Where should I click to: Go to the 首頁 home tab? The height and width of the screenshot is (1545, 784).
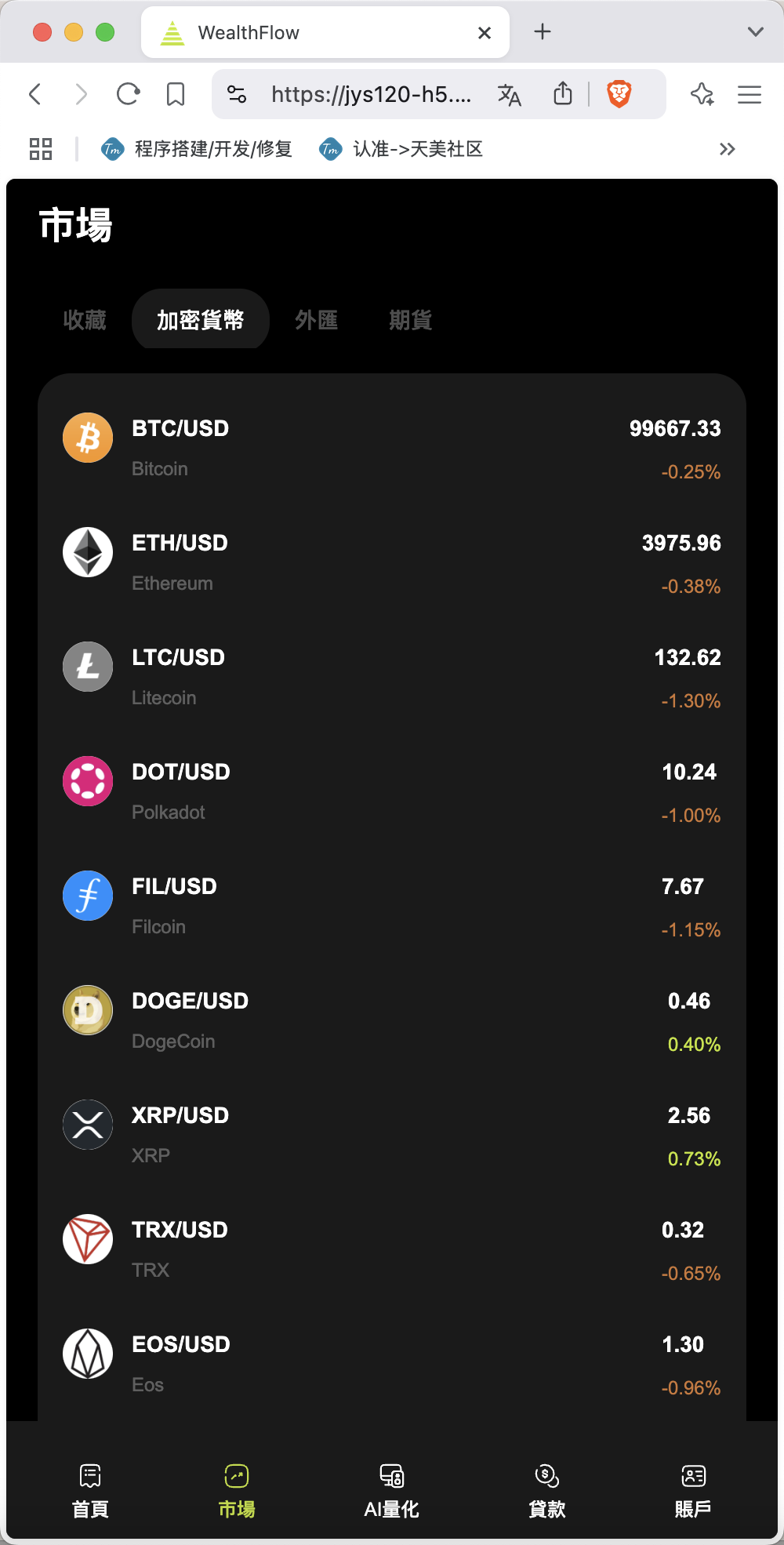pyautogui.click(x=91, y=1491)
